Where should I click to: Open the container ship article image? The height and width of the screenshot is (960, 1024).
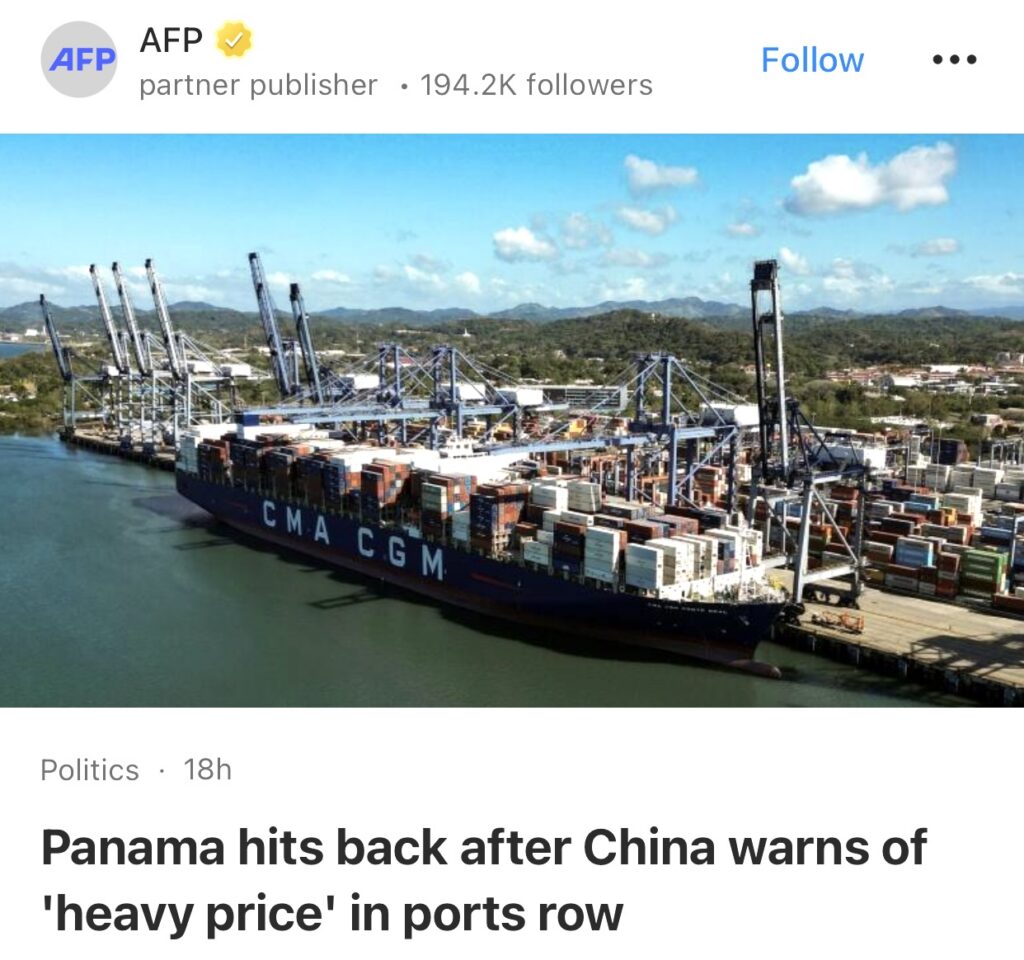pyautogui.click(x=512, y=420)
